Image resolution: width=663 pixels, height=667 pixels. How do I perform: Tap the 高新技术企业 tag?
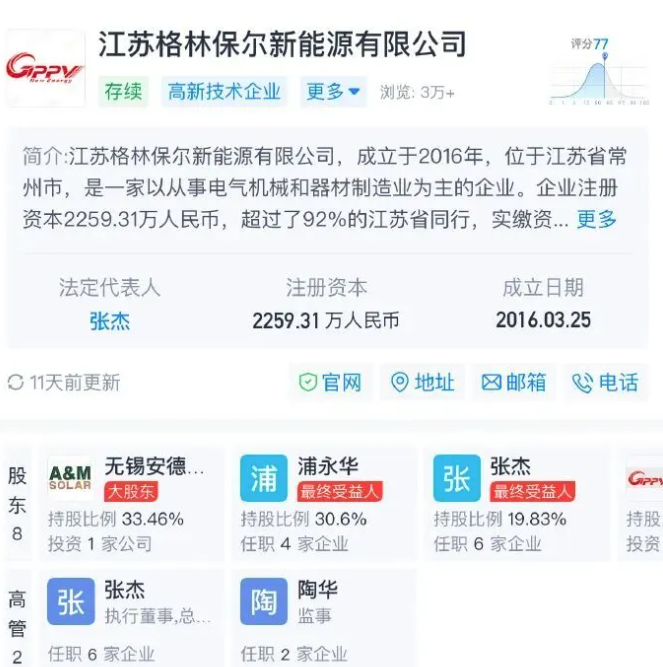[x=224, y=92]
